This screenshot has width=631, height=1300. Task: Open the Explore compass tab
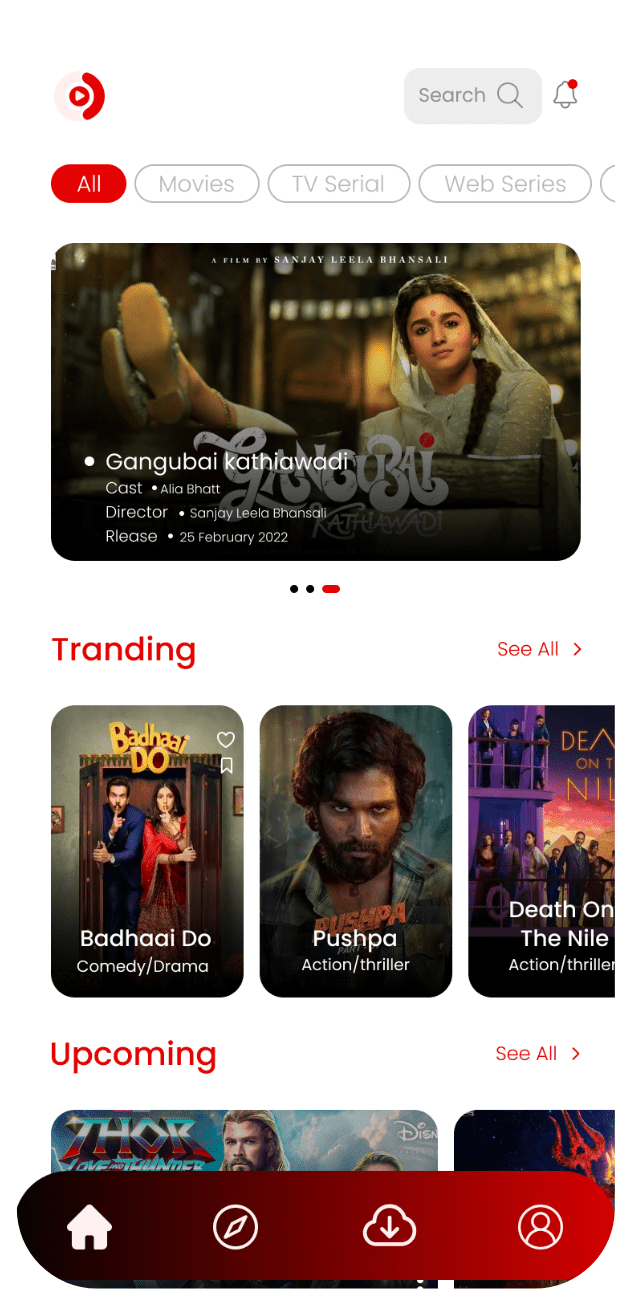click(236, 1227)
